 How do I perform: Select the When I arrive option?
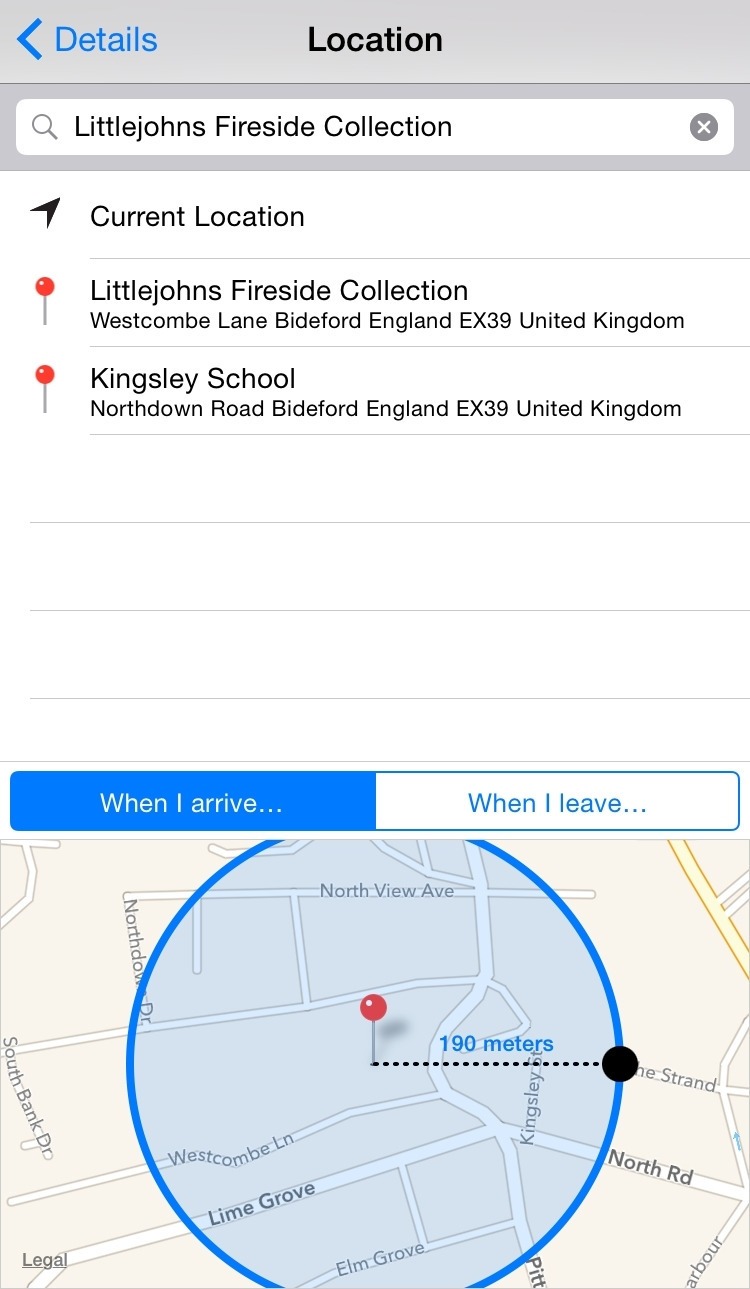click(193, 801)
